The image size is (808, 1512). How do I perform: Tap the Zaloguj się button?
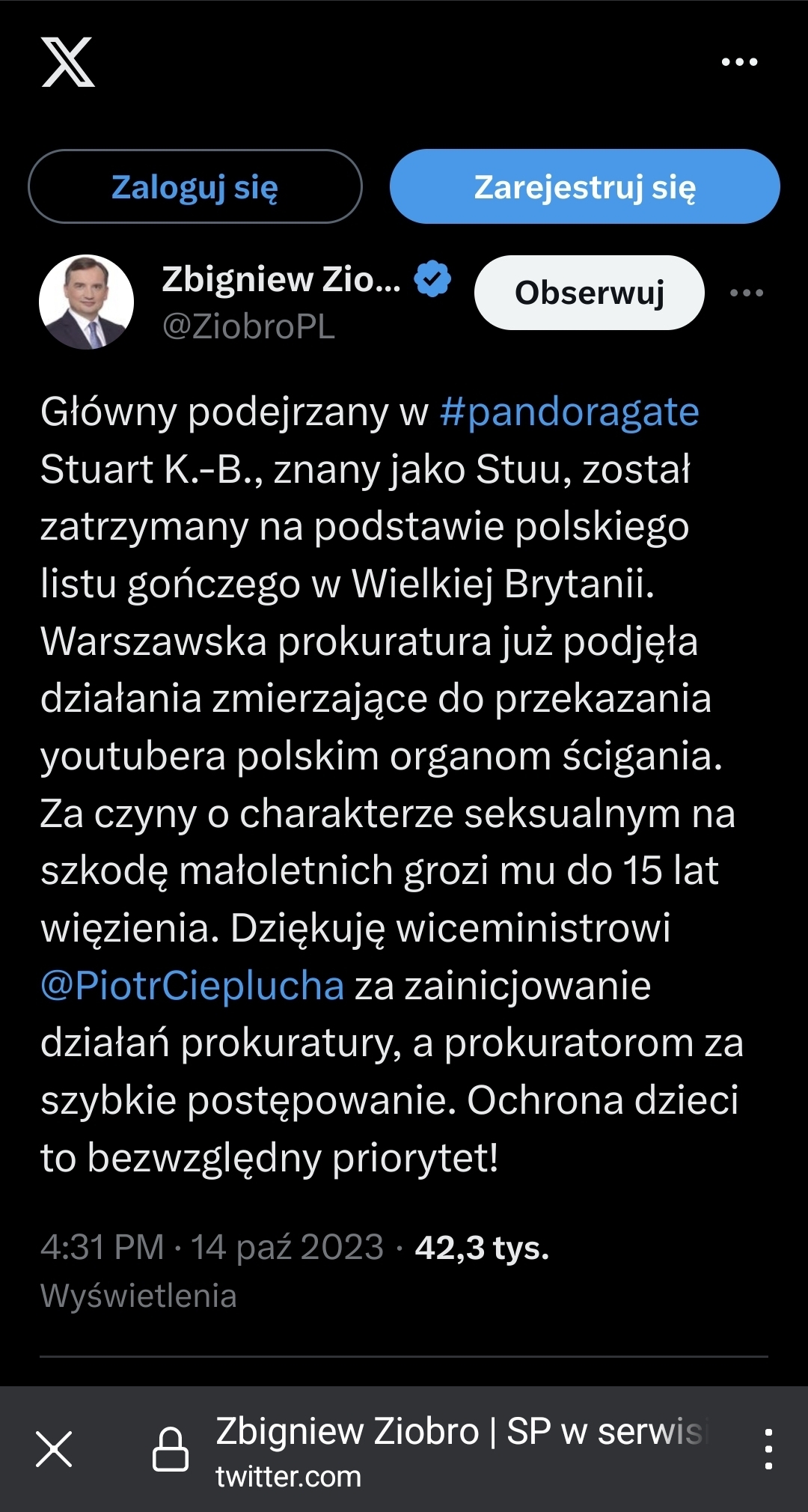coord(195,187)
